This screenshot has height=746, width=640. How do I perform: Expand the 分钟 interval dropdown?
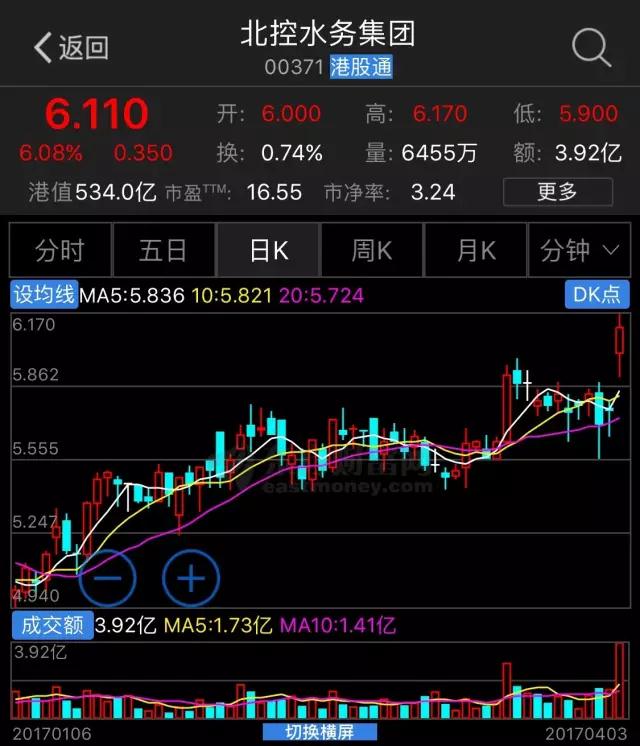(580, 250)
